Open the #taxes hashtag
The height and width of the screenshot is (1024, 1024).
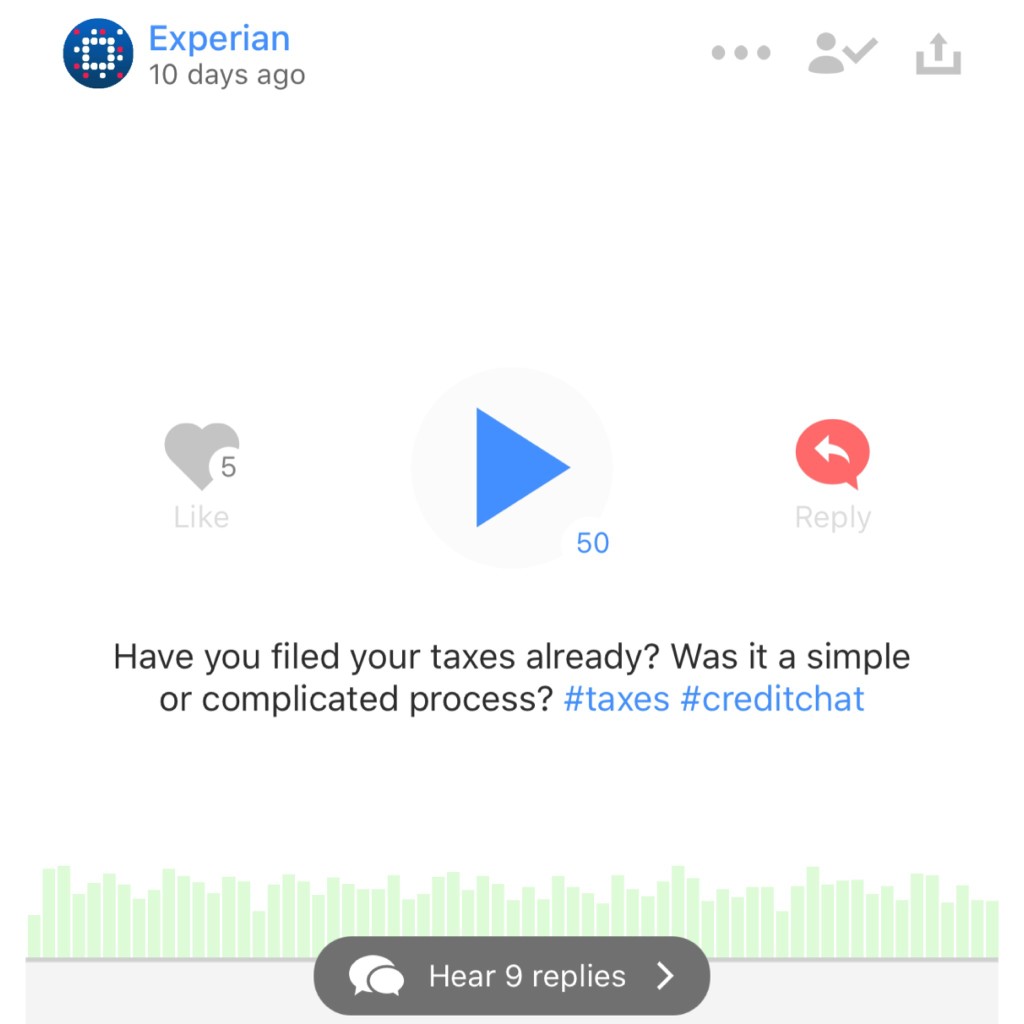(616, 698)
